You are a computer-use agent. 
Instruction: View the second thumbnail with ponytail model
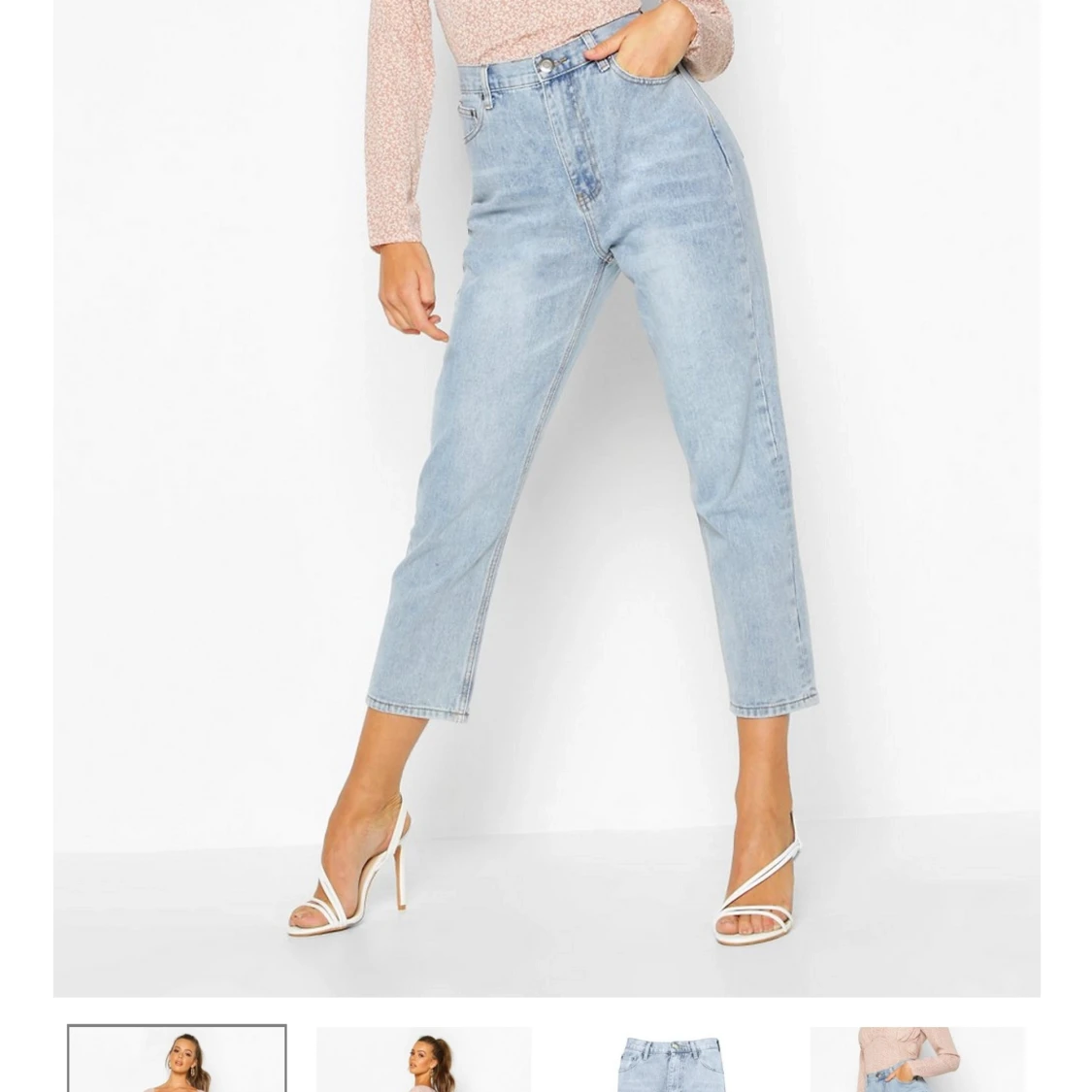[x=424, y=1059]
